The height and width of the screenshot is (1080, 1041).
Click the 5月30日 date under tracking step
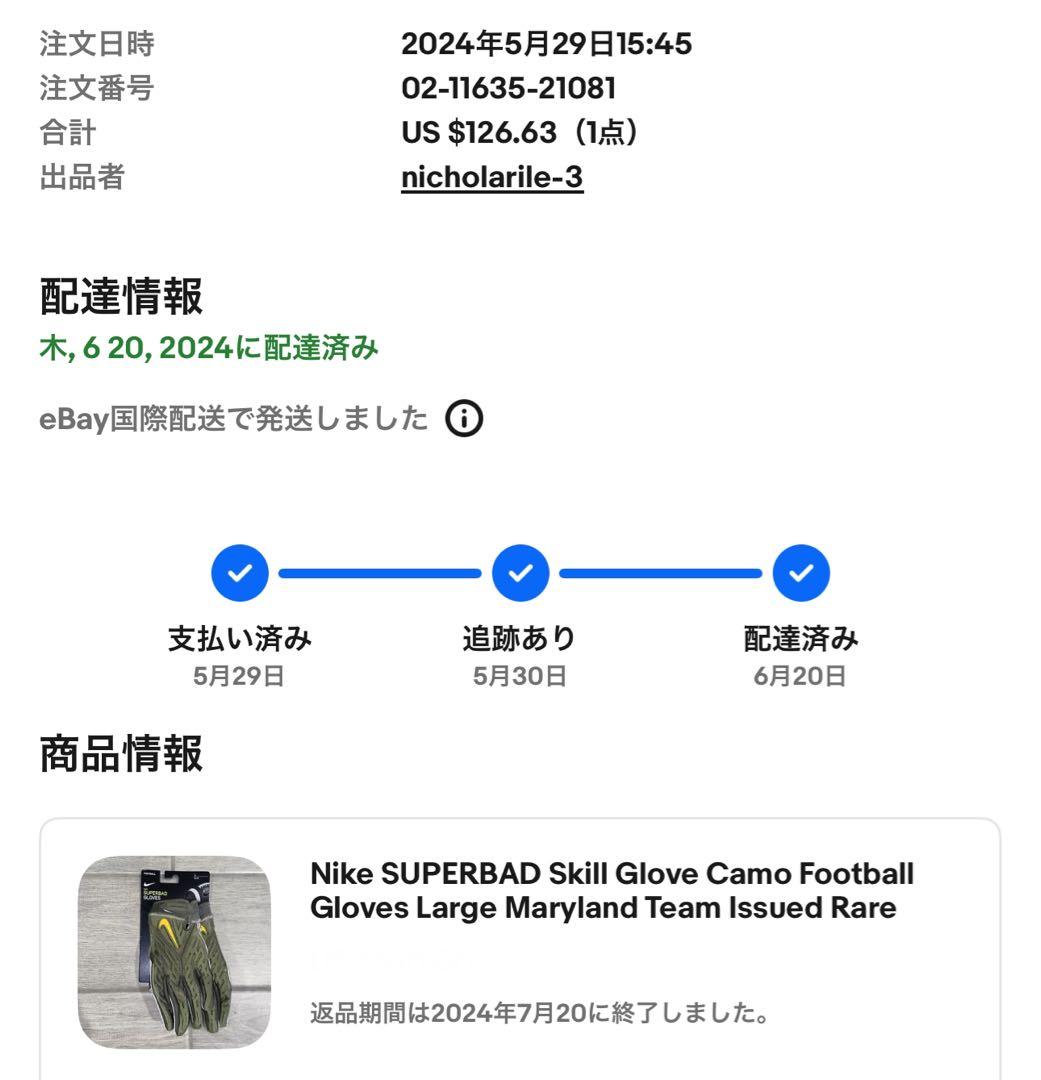pyautogui.click(x=520, y=676)
